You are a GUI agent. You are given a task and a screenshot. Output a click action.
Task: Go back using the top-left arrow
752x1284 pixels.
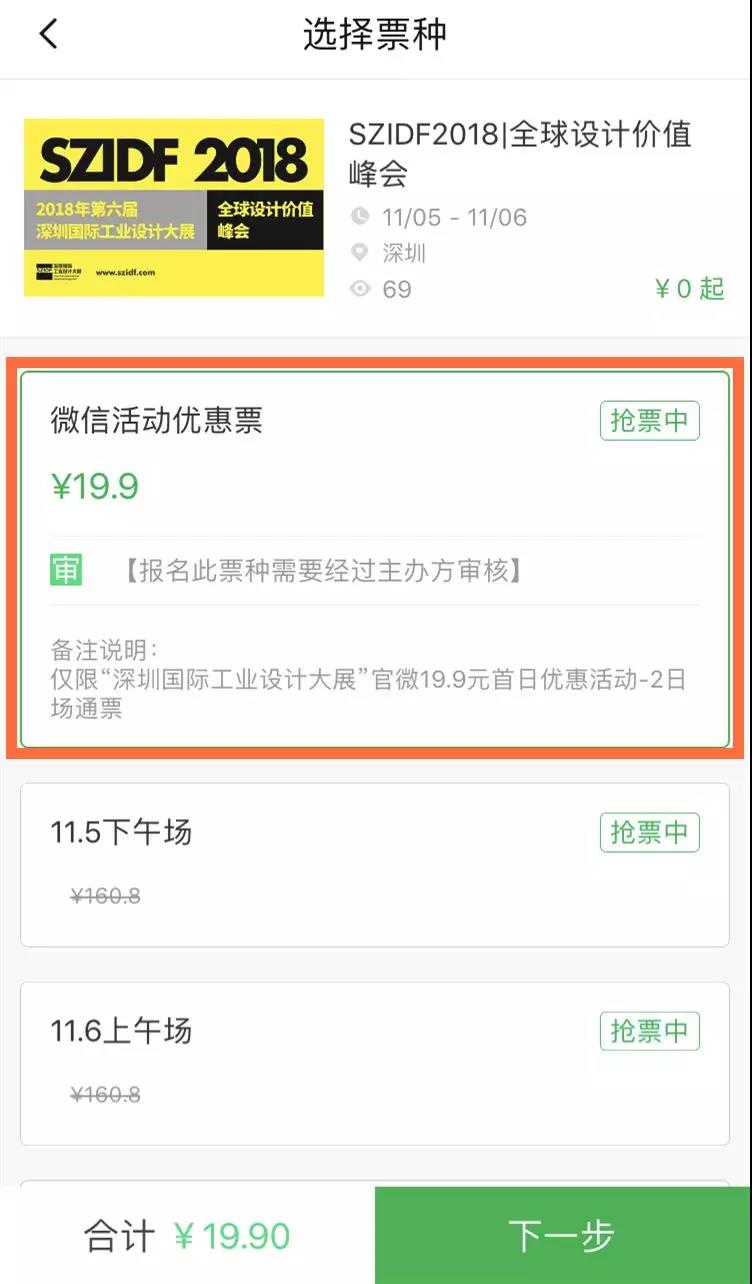click(48, 36)
